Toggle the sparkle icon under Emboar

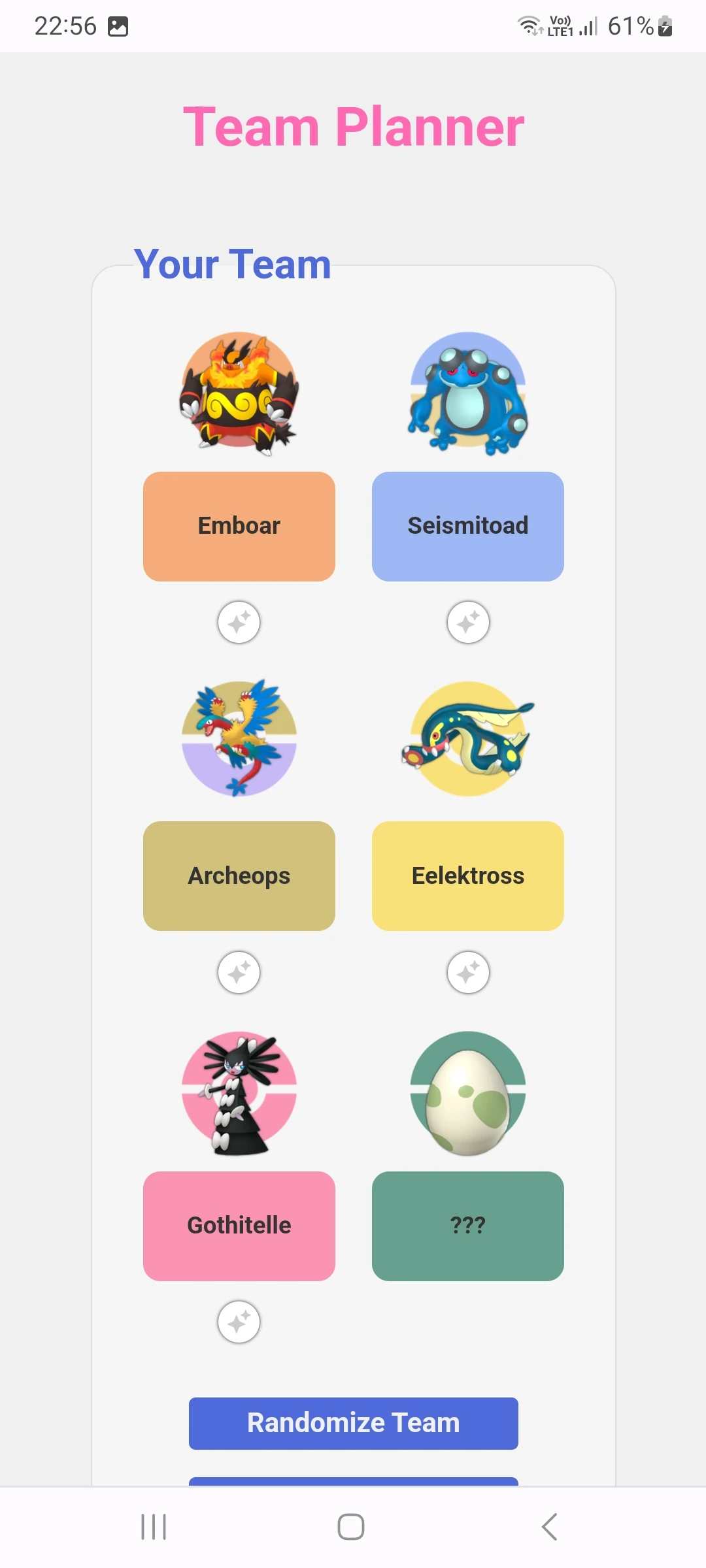click(239, 622)
